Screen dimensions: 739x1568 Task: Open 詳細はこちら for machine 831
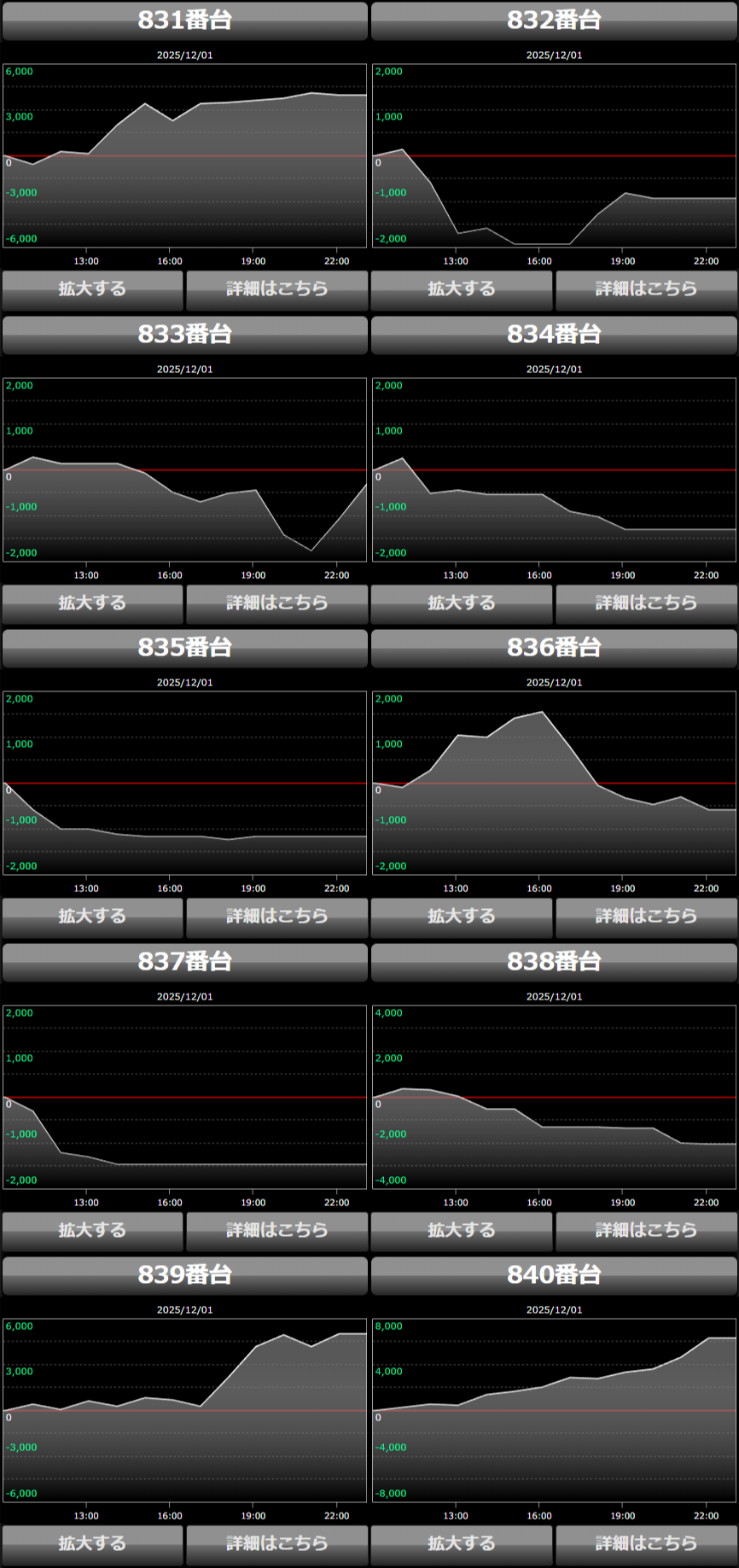(x=276, y=289)
